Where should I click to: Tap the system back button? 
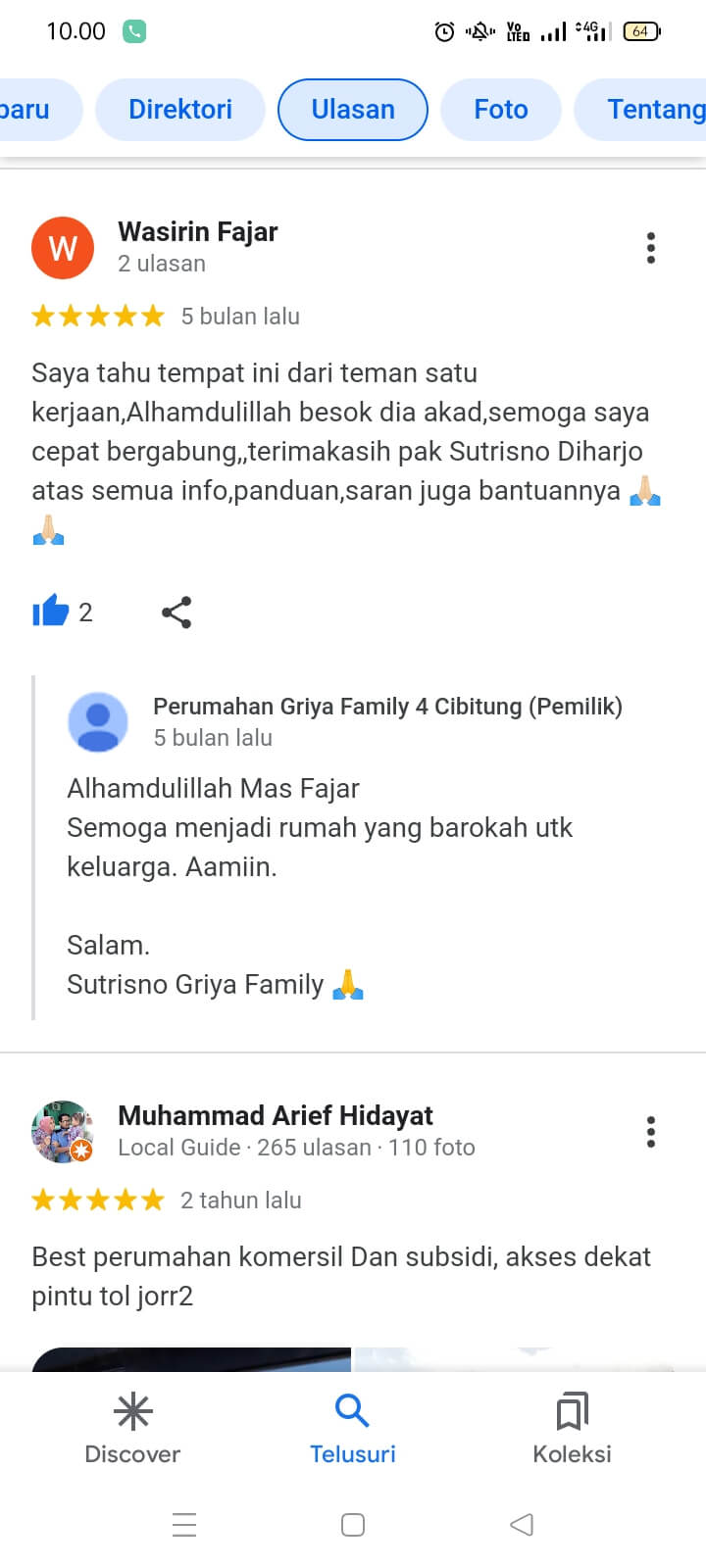point(522,1525)
